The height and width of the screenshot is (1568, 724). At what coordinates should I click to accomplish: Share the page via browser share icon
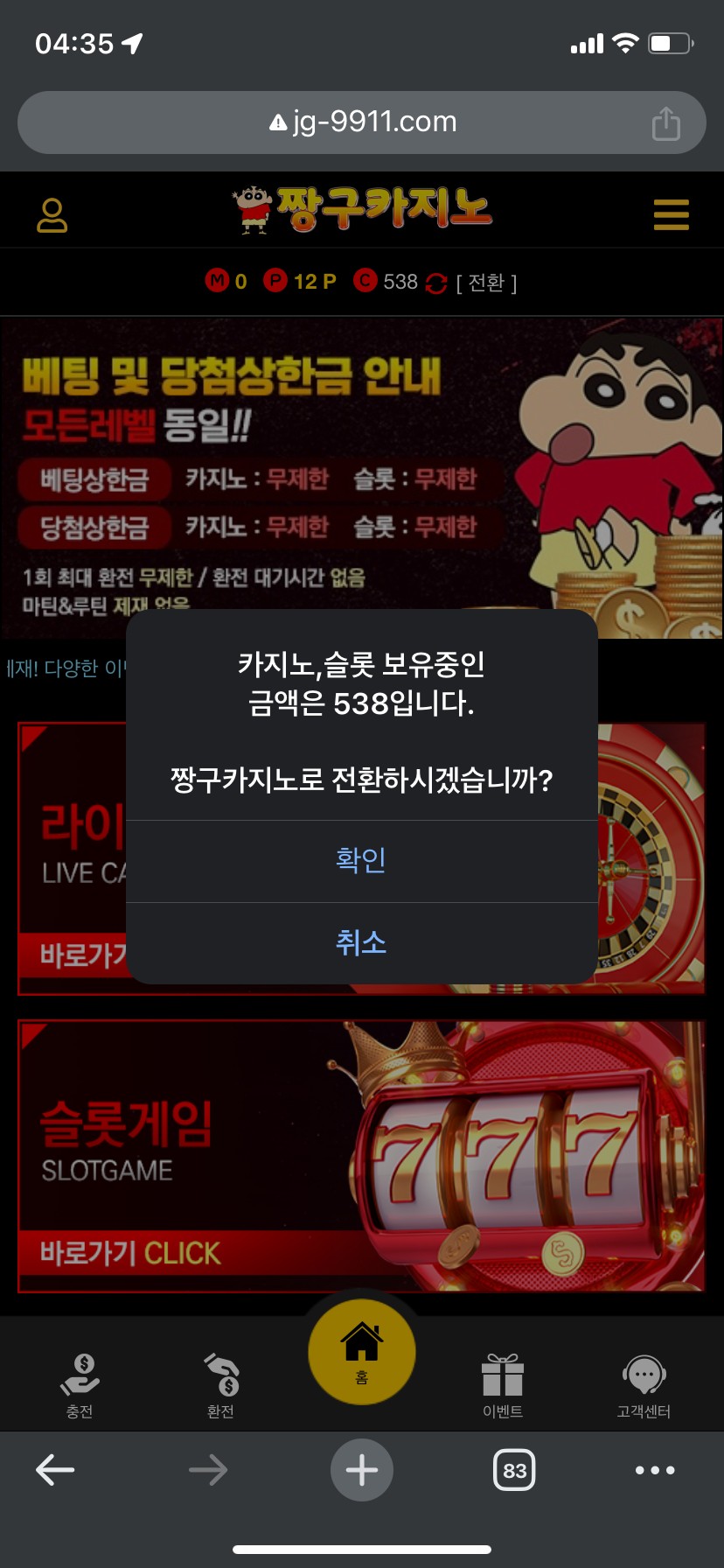tap(665, 123)
